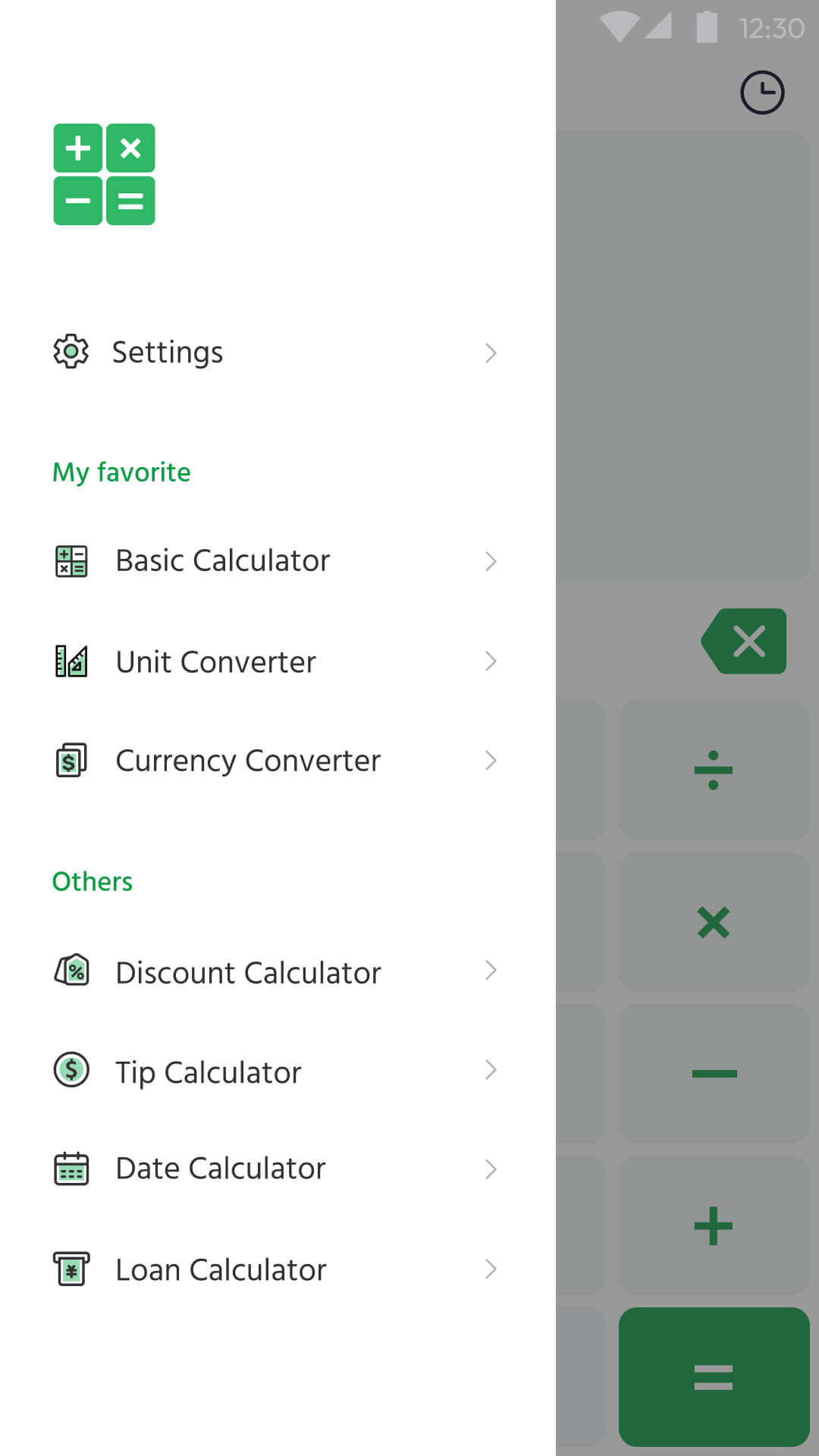Select the Discount Calculator icon
819x1456 pixels.
[x=71, y=971]
